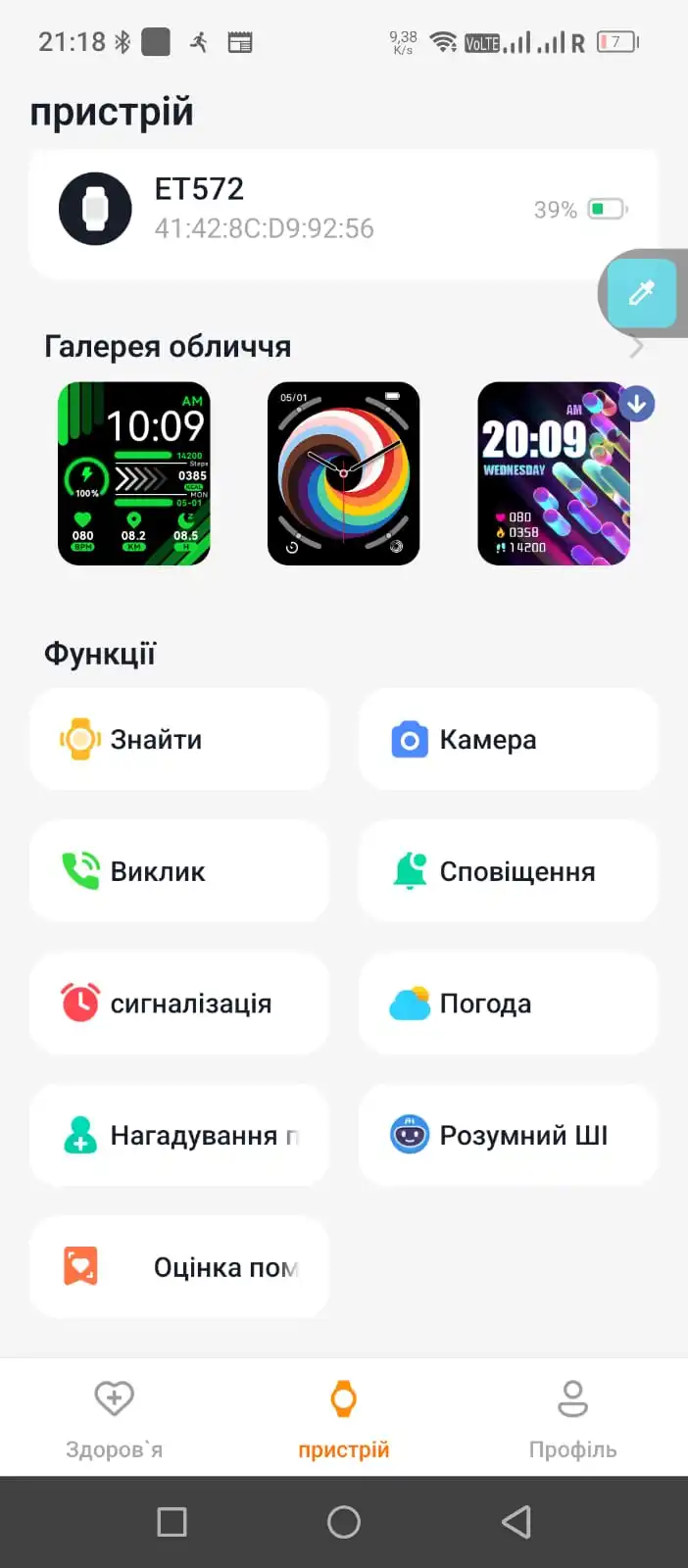Select the rainbow swirl analog watch face
This screenshot has width=688, height=1568.
tap(343, 473)
